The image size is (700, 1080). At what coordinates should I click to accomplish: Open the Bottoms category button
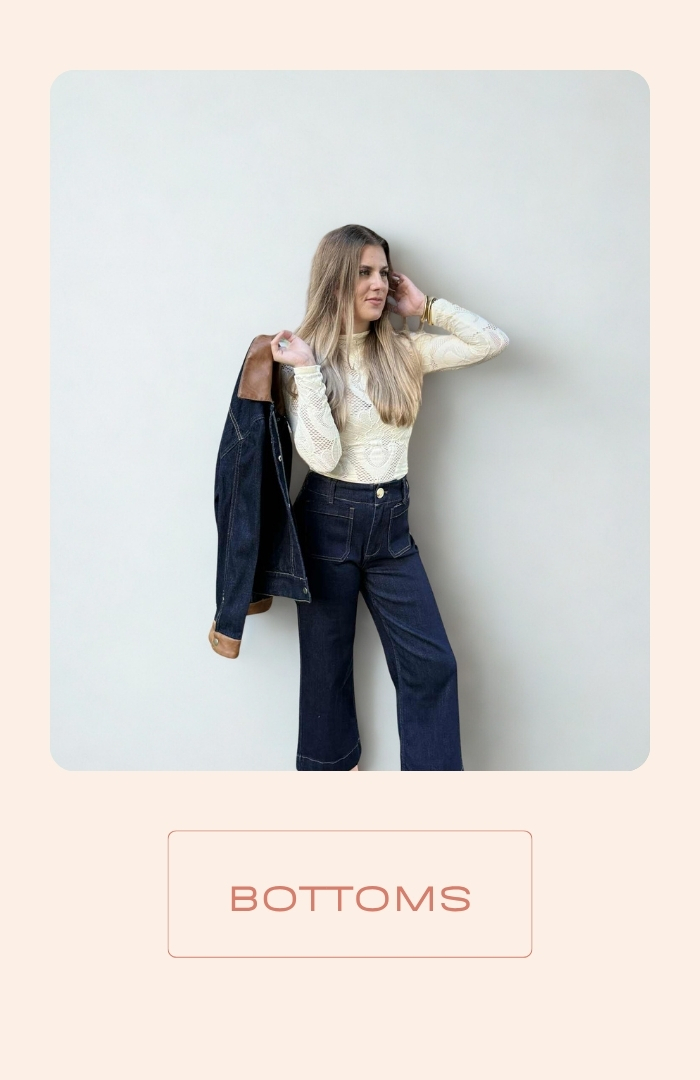click(x=350, y=894)
